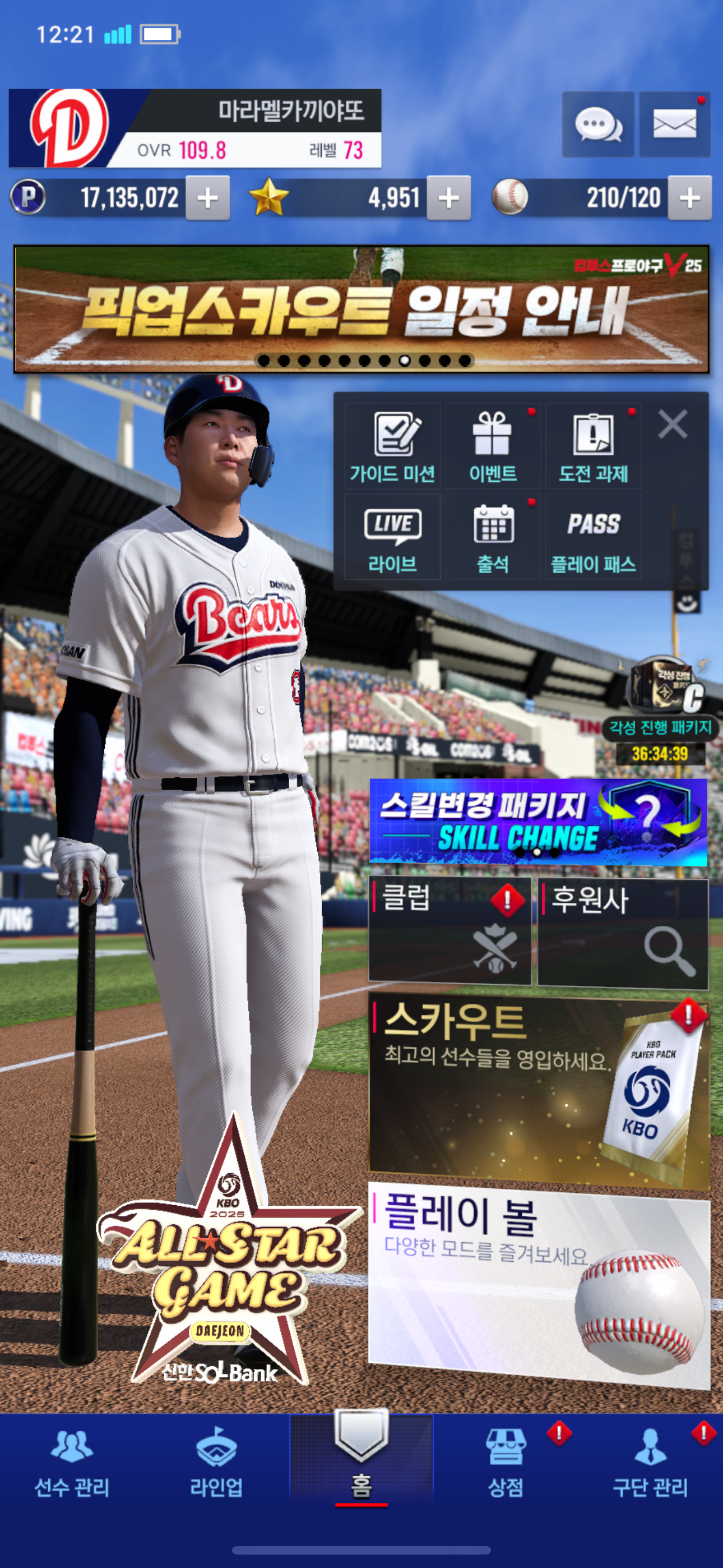
Task: Open the 라이브 LIVE menu
Action: tap(392, 537)
